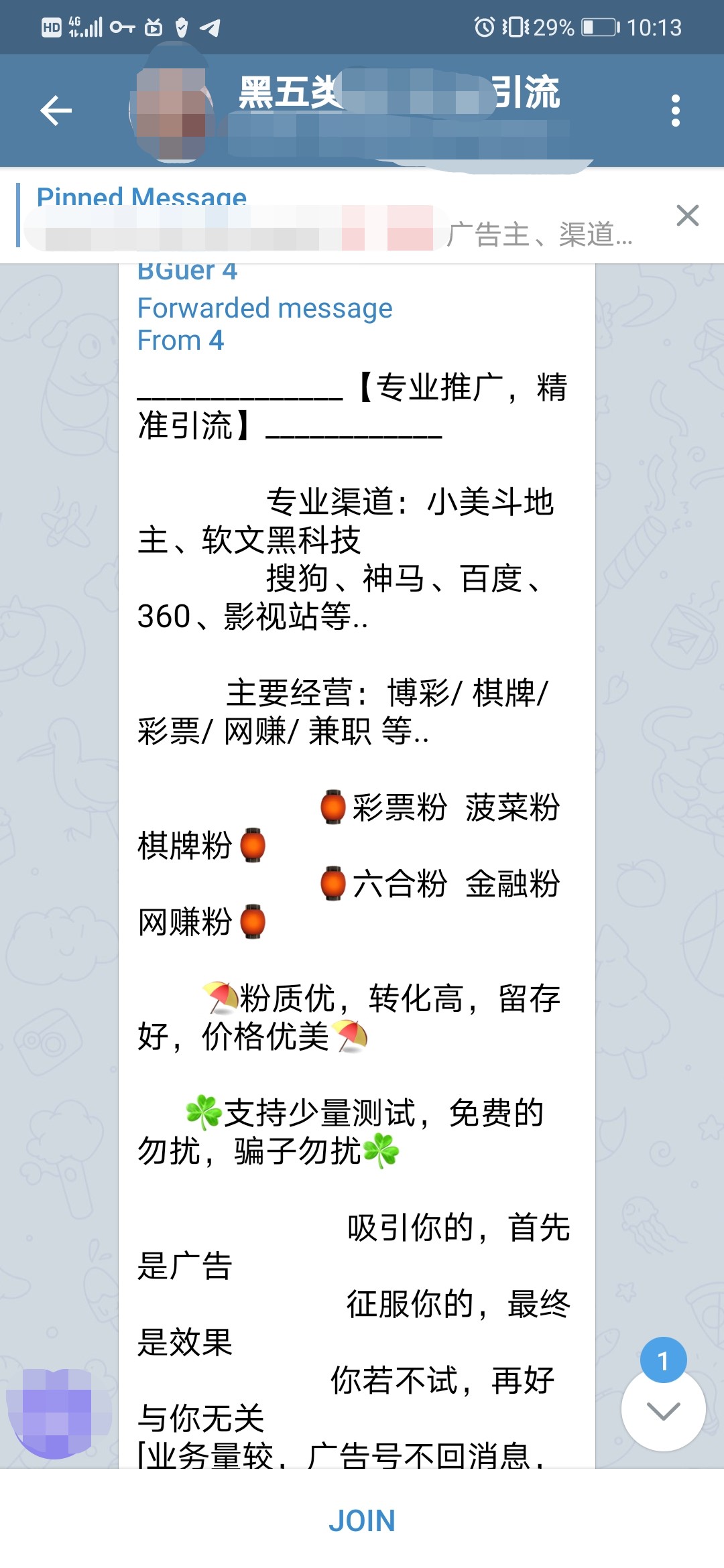Jump to latest message with down arrow
Viewport: 724px width, 1568px height.
click(x=663, y=1411)
